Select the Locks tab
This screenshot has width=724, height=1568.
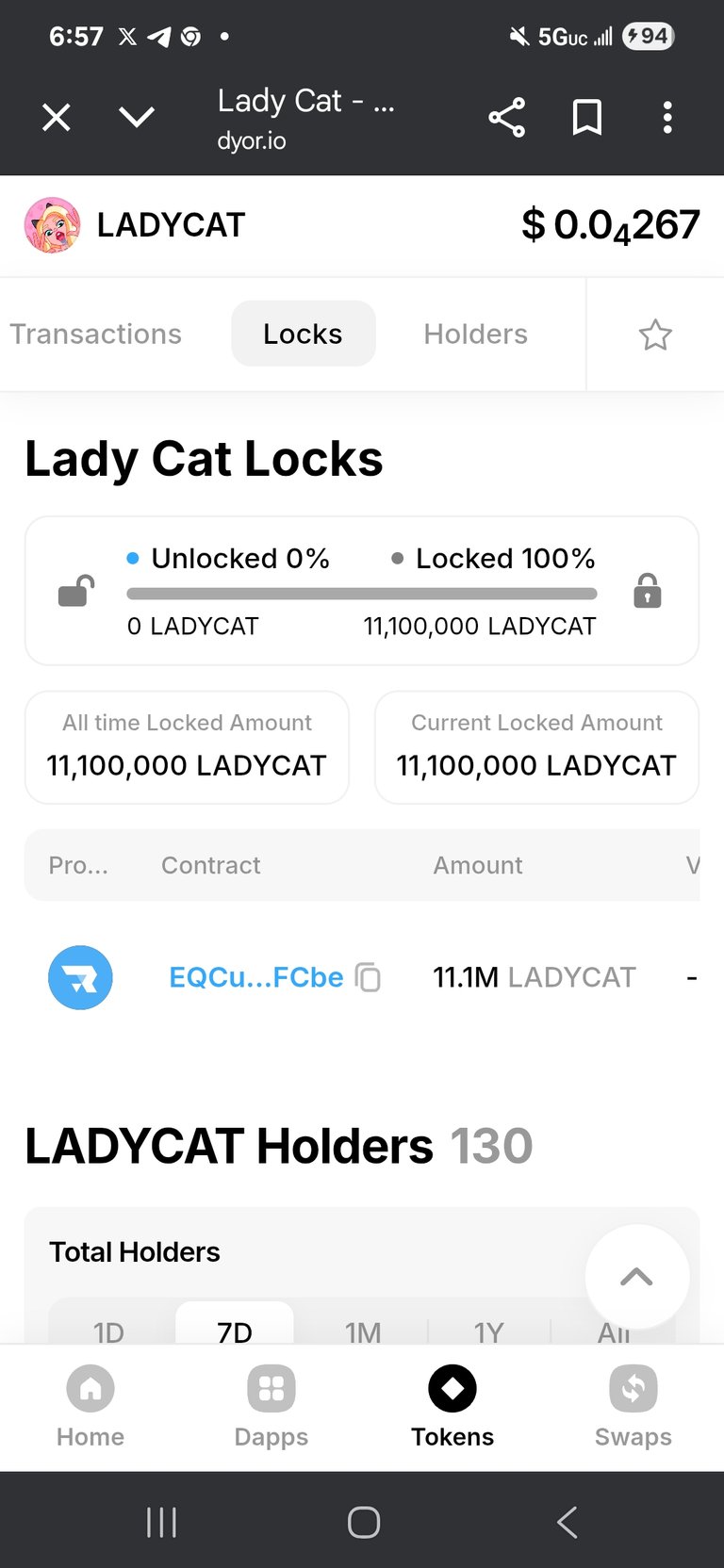pyautogui.click(x=303, y=334)
